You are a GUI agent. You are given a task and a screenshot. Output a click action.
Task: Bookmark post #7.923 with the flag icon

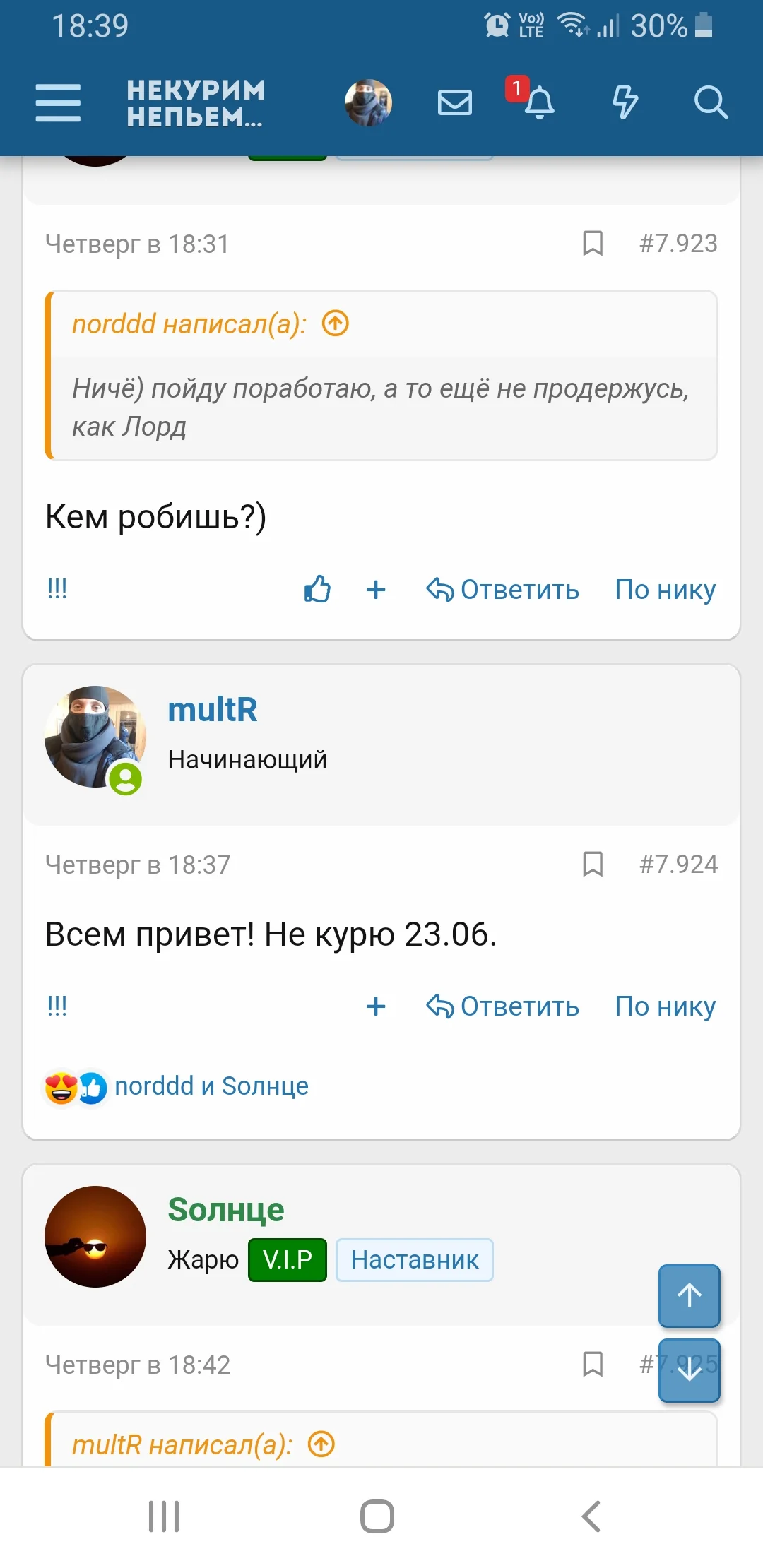click(592, 243)
